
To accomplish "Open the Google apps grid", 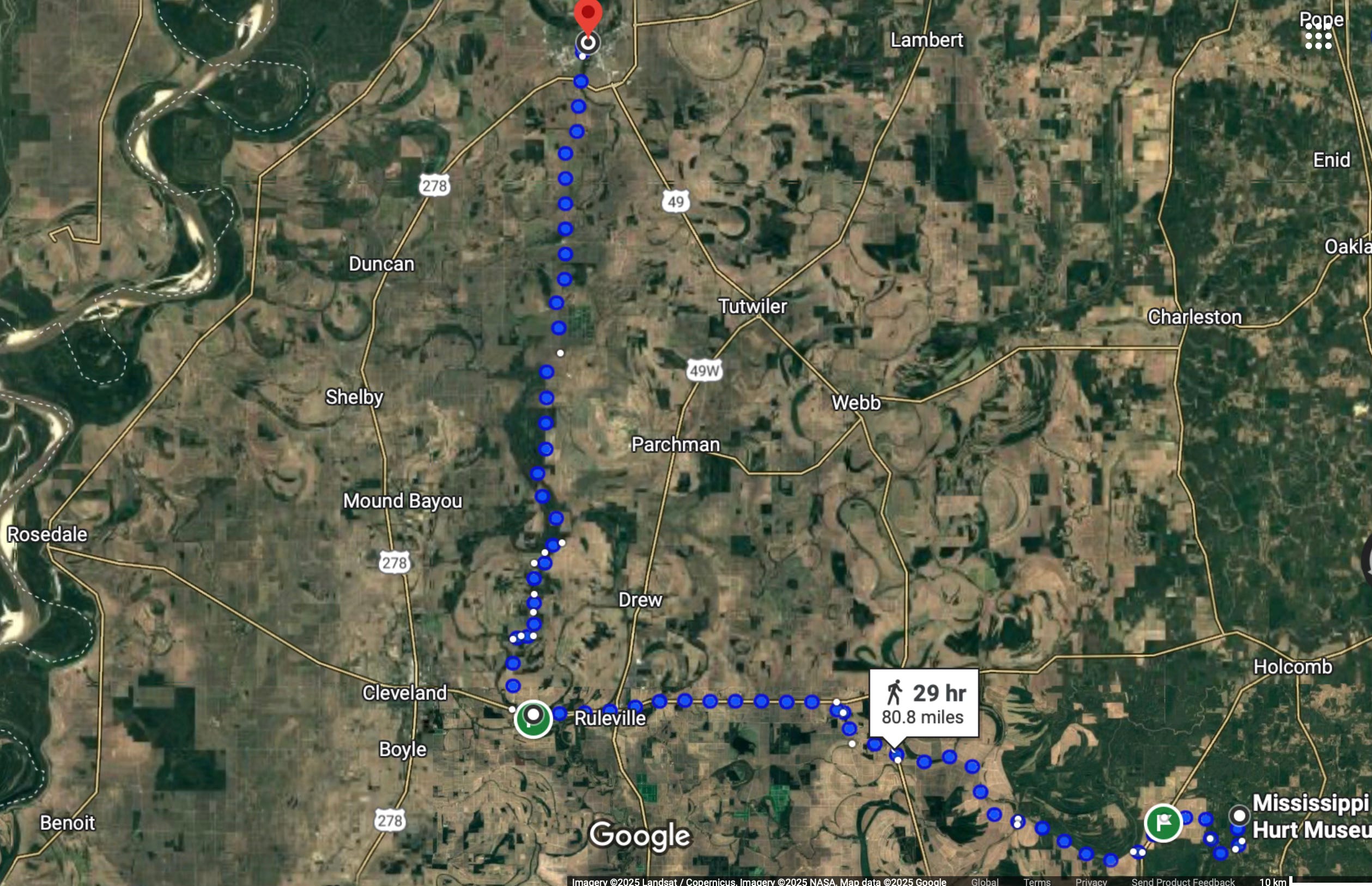I will (1318, 38).
